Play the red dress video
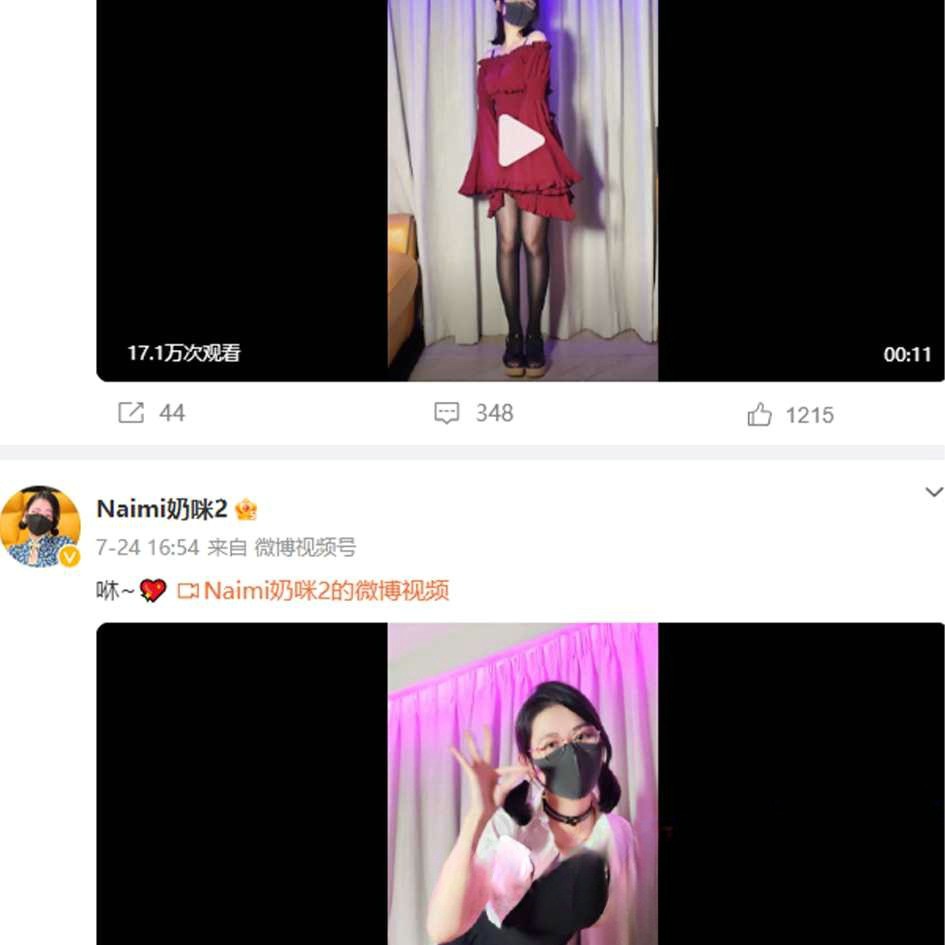Image resolution: width=945 pixels, height=945 pixels. click(x=521, y=140)
